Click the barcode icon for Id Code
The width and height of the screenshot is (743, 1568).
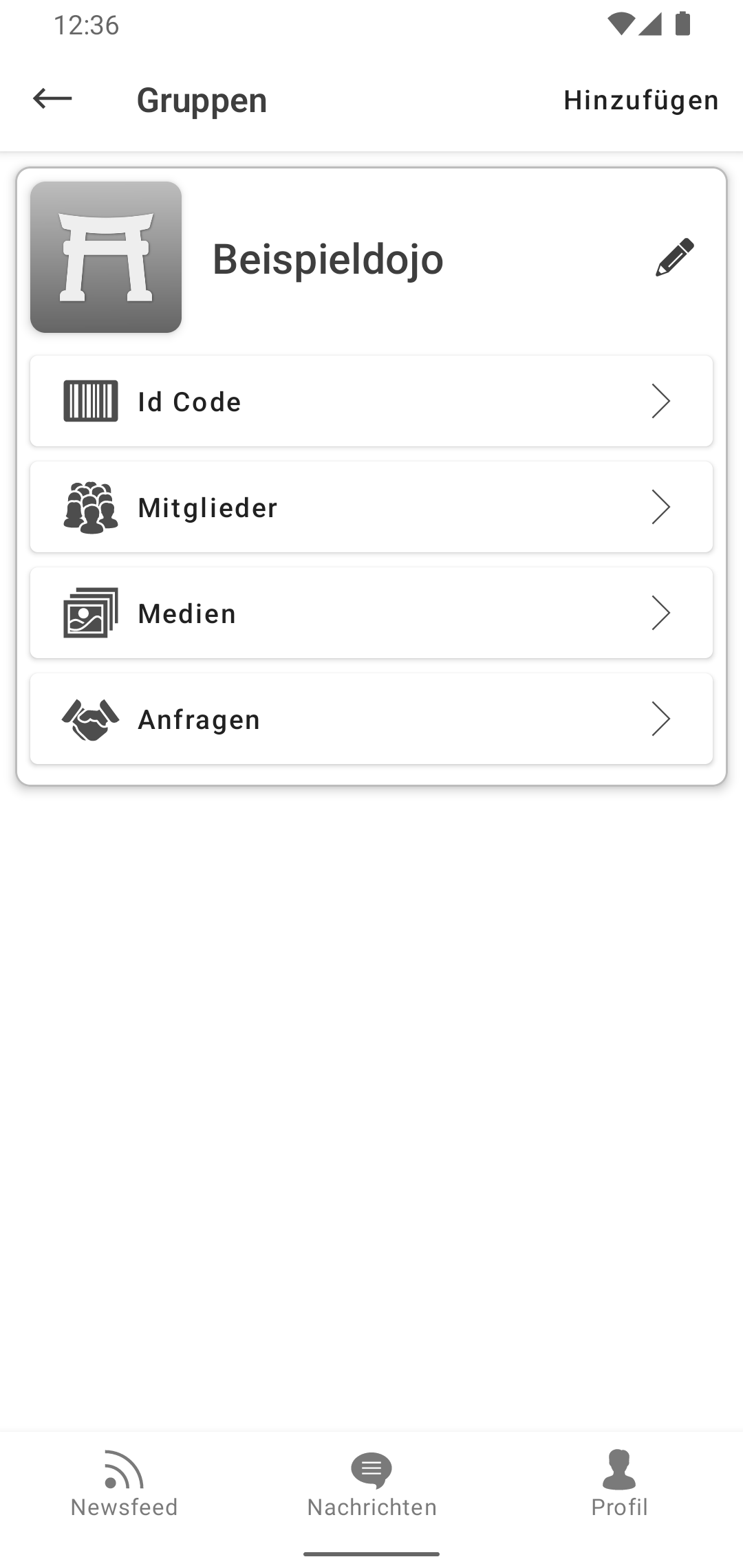[90, 402]
